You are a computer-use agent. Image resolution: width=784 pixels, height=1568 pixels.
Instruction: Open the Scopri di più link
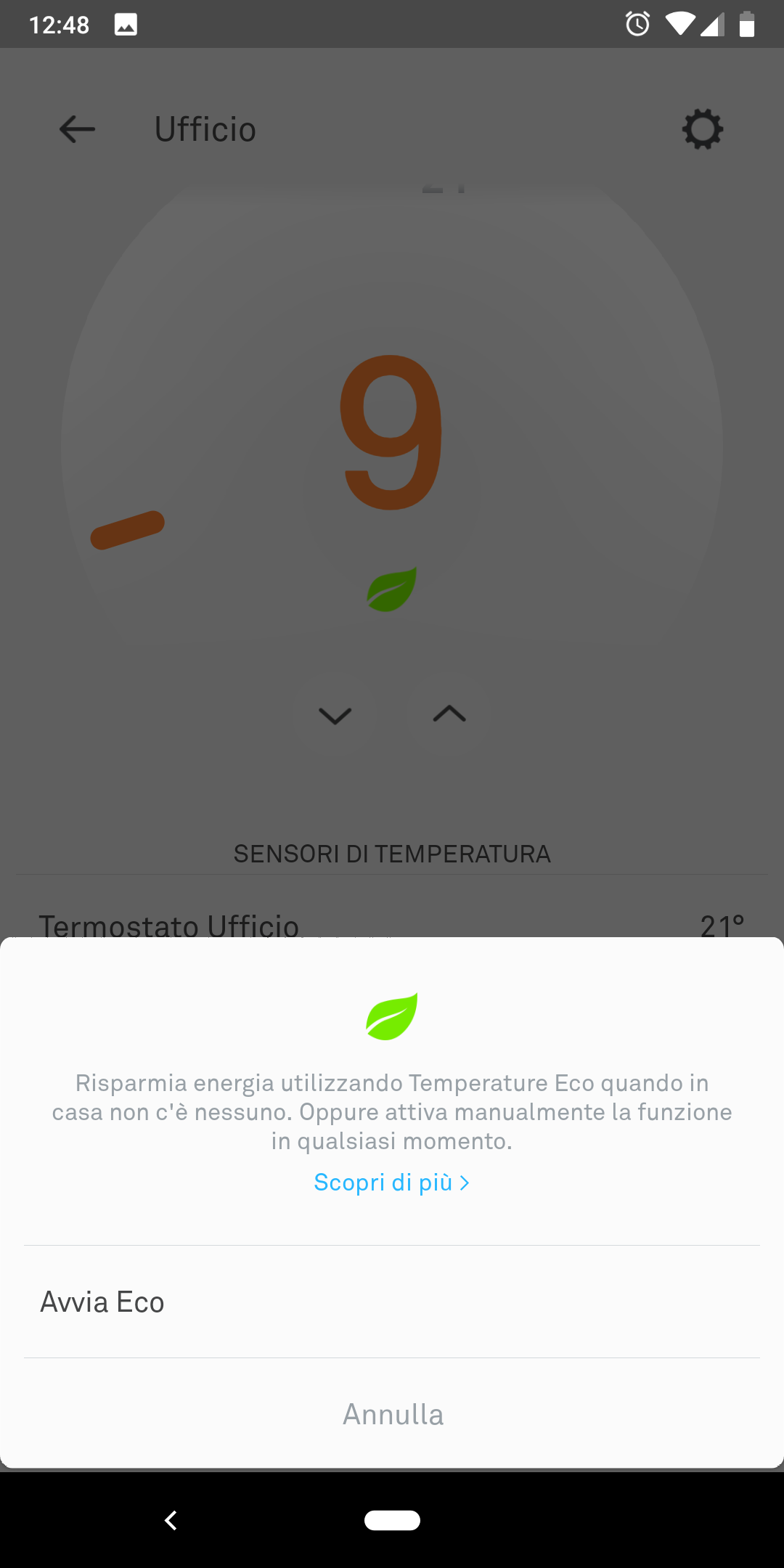tap(392, 1183)
